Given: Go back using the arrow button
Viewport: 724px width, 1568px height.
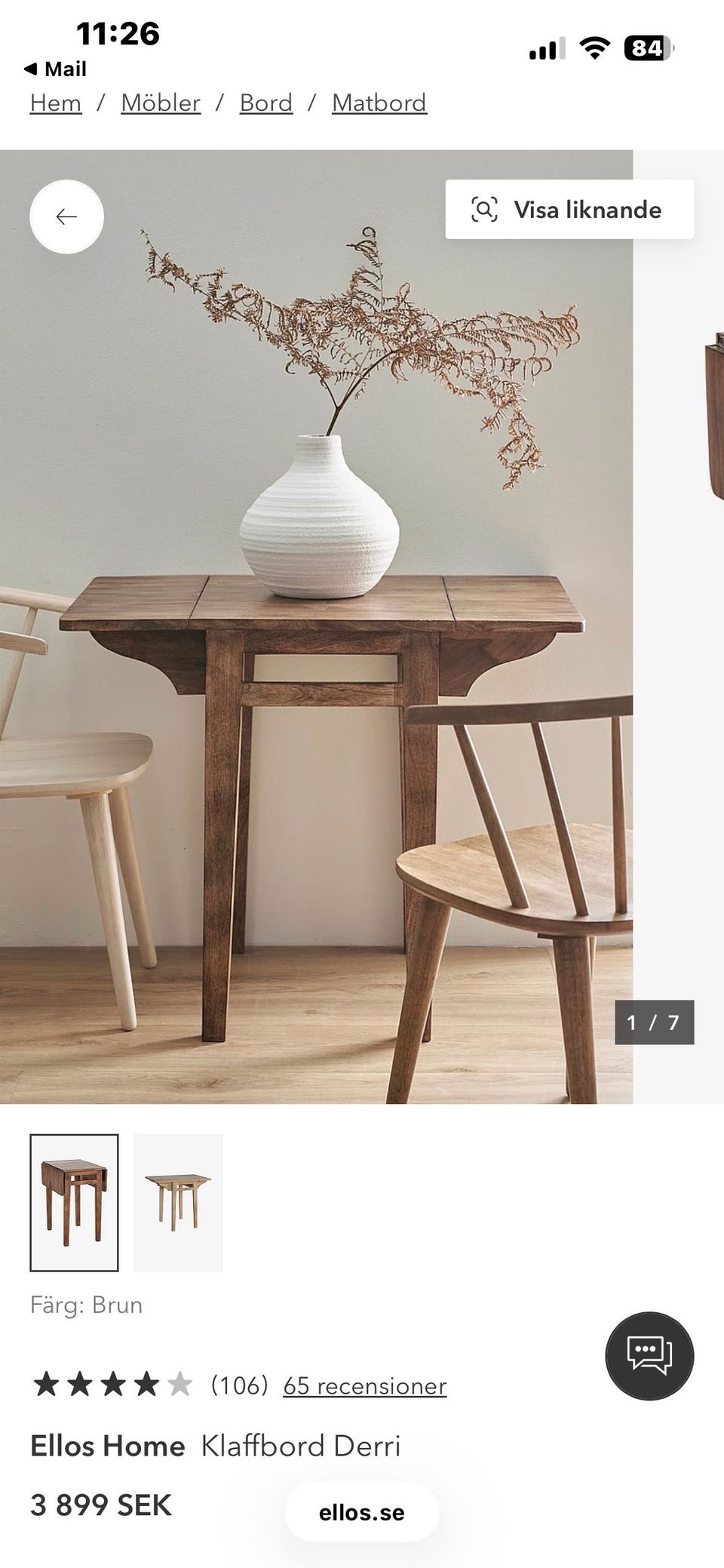Looking at the screenshot, I should (66, 217).
